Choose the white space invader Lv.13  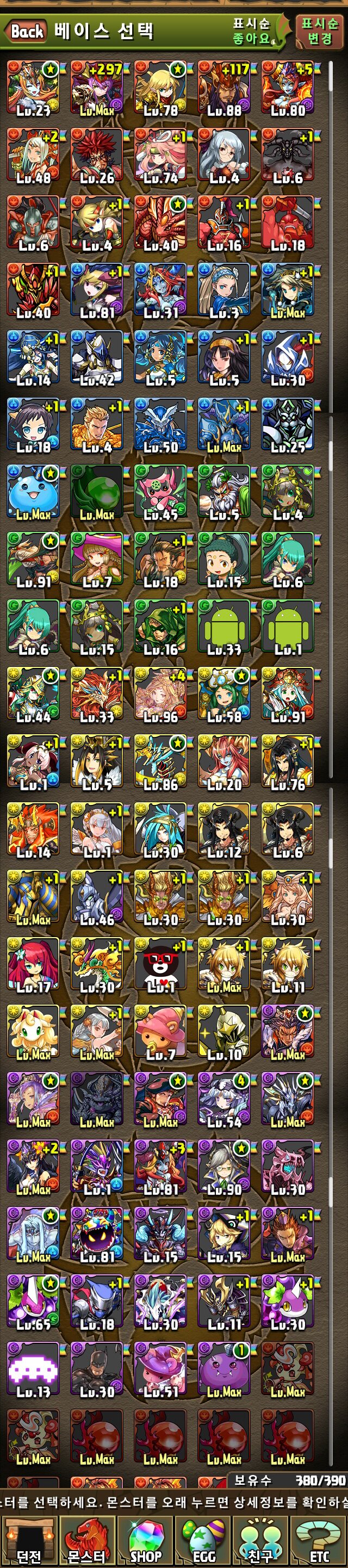(34, 1368)
